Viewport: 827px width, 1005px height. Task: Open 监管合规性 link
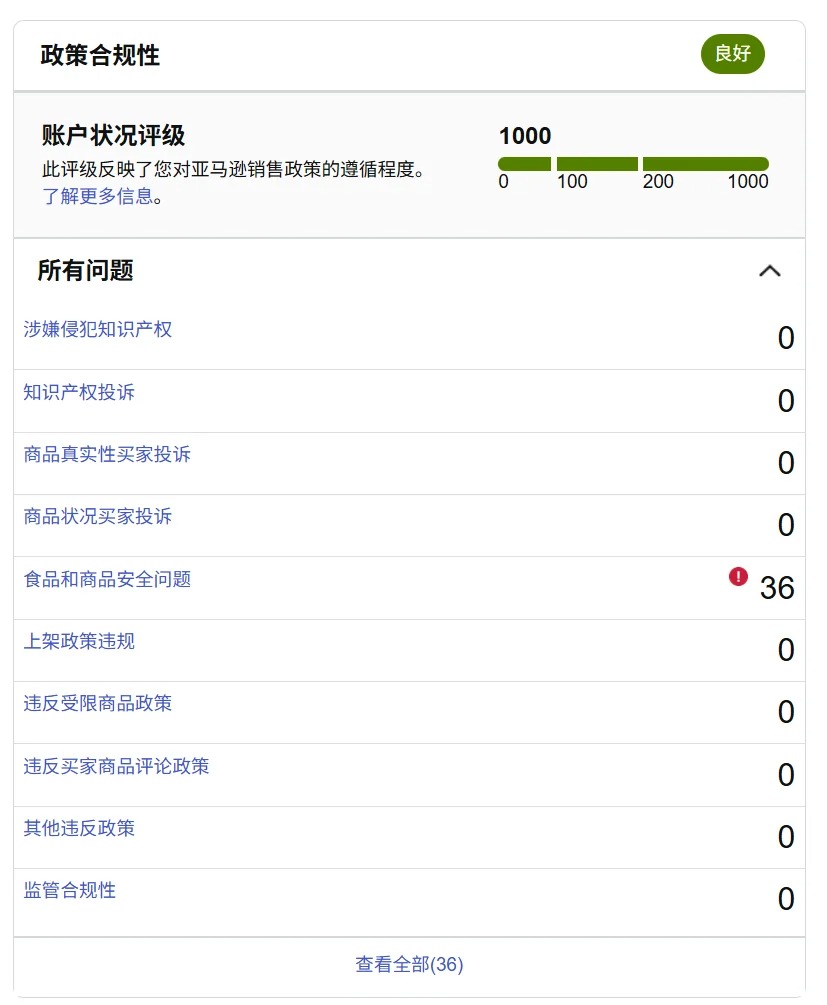tap(70, 890)
